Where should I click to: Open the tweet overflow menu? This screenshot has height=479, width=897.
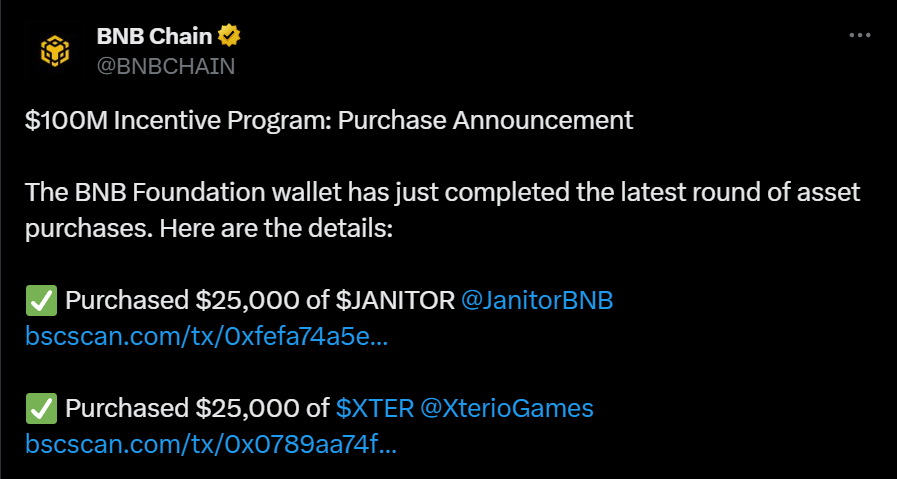(x=860, y=36)
